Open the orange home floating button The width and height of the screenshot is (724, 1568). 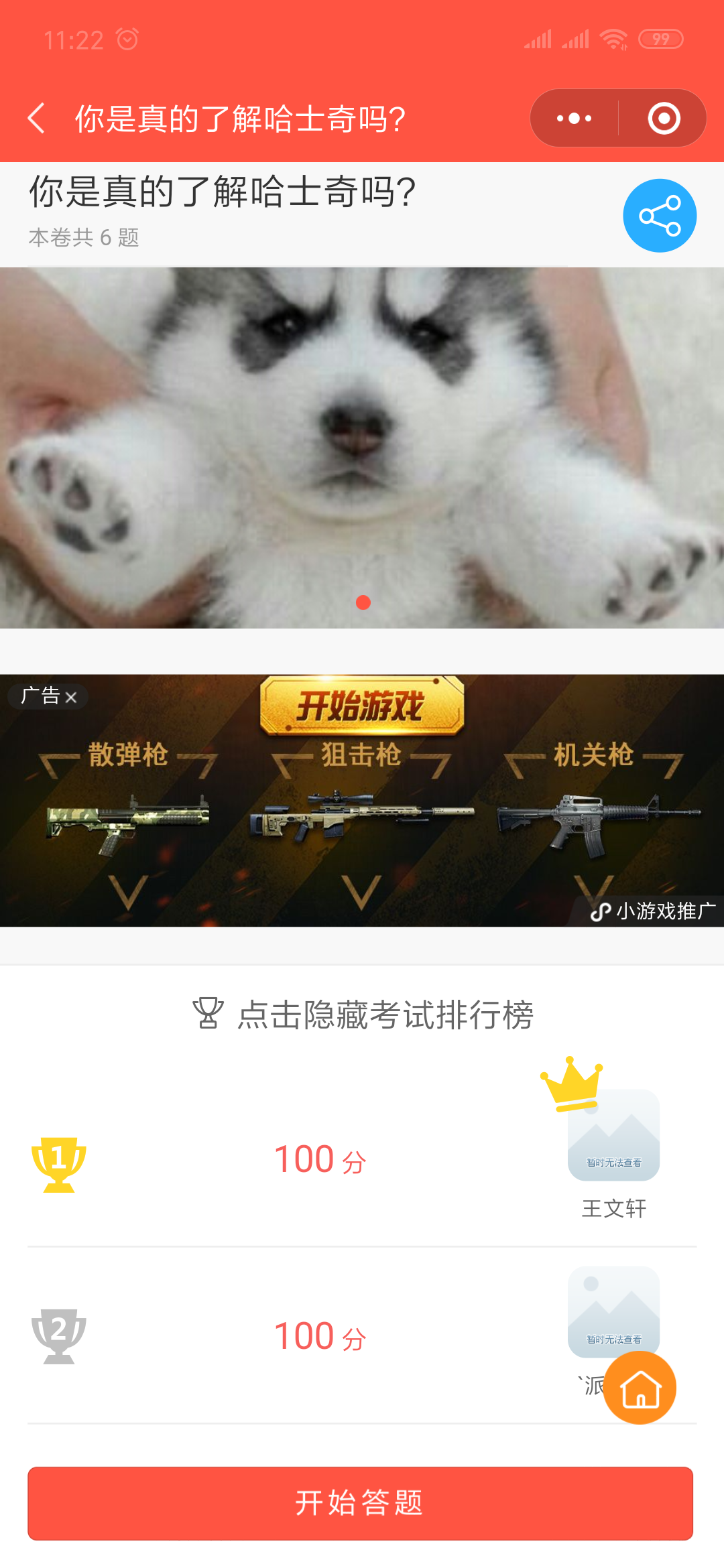coord(640,1388)
